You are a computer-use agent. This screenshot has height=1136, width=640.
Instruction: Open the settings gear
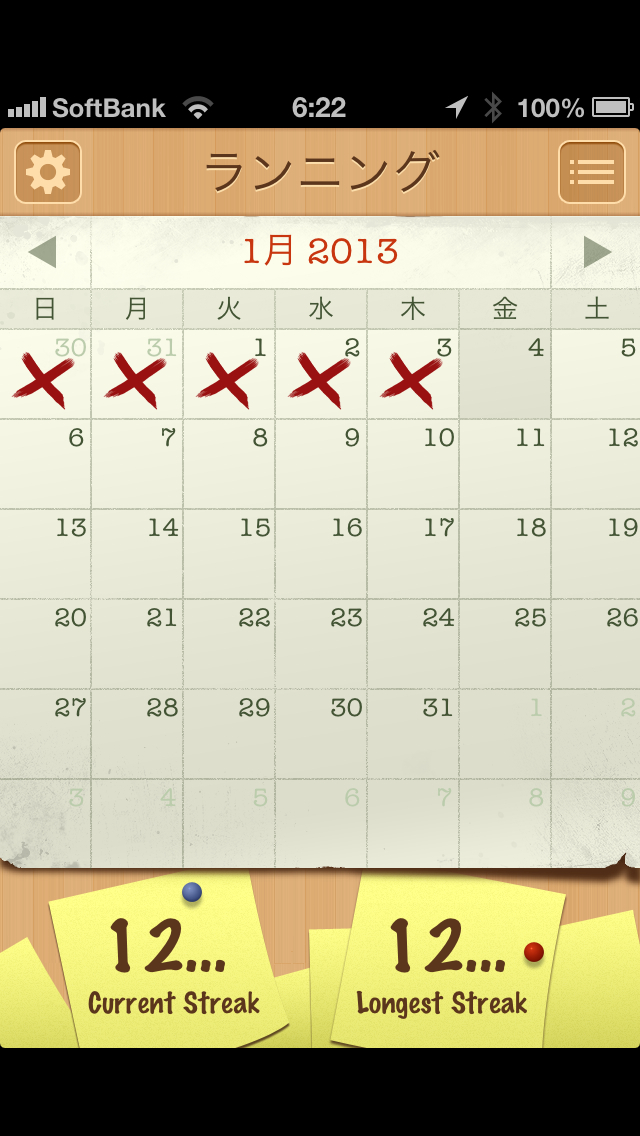point(48,172)
